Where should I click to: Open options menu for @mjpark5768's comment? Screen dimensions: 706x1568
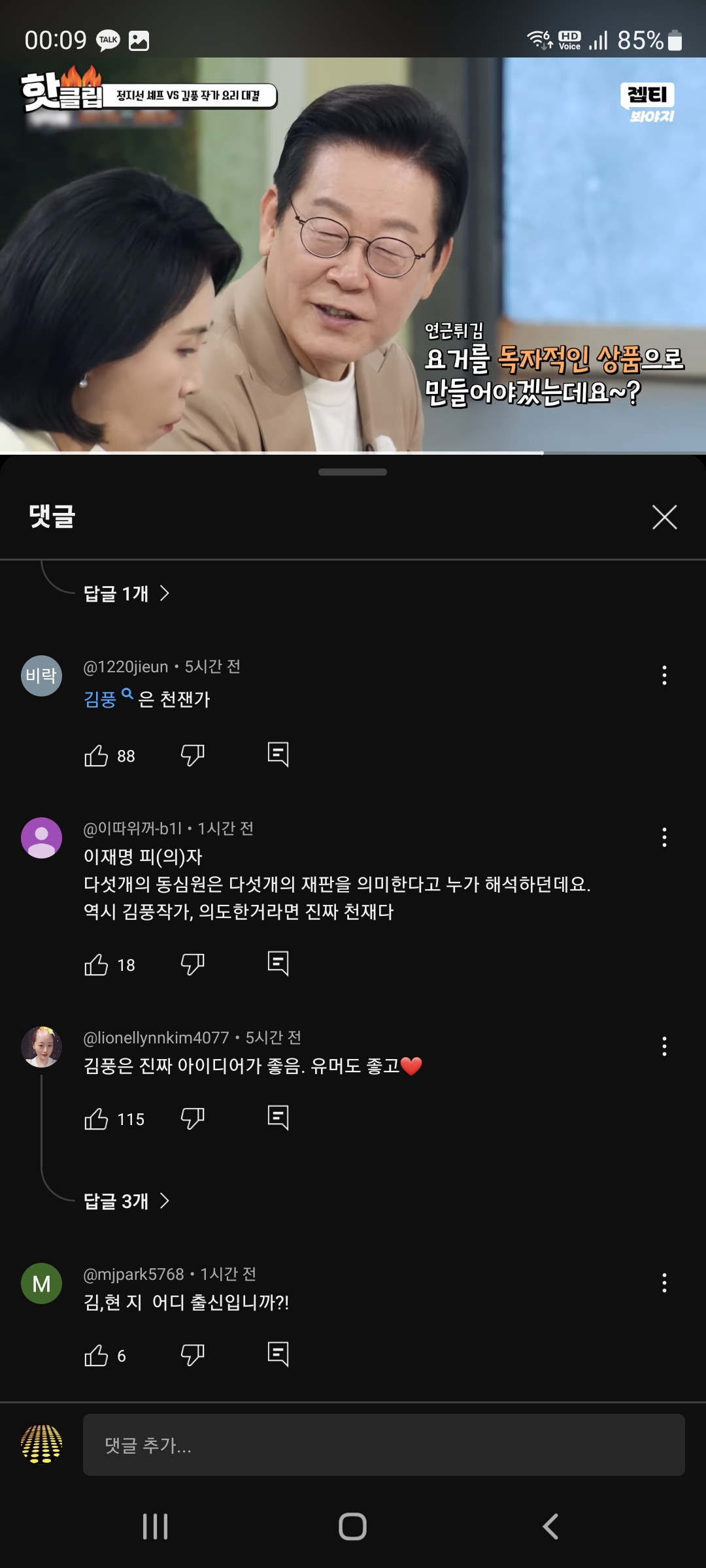click(x=664, y=1282)
